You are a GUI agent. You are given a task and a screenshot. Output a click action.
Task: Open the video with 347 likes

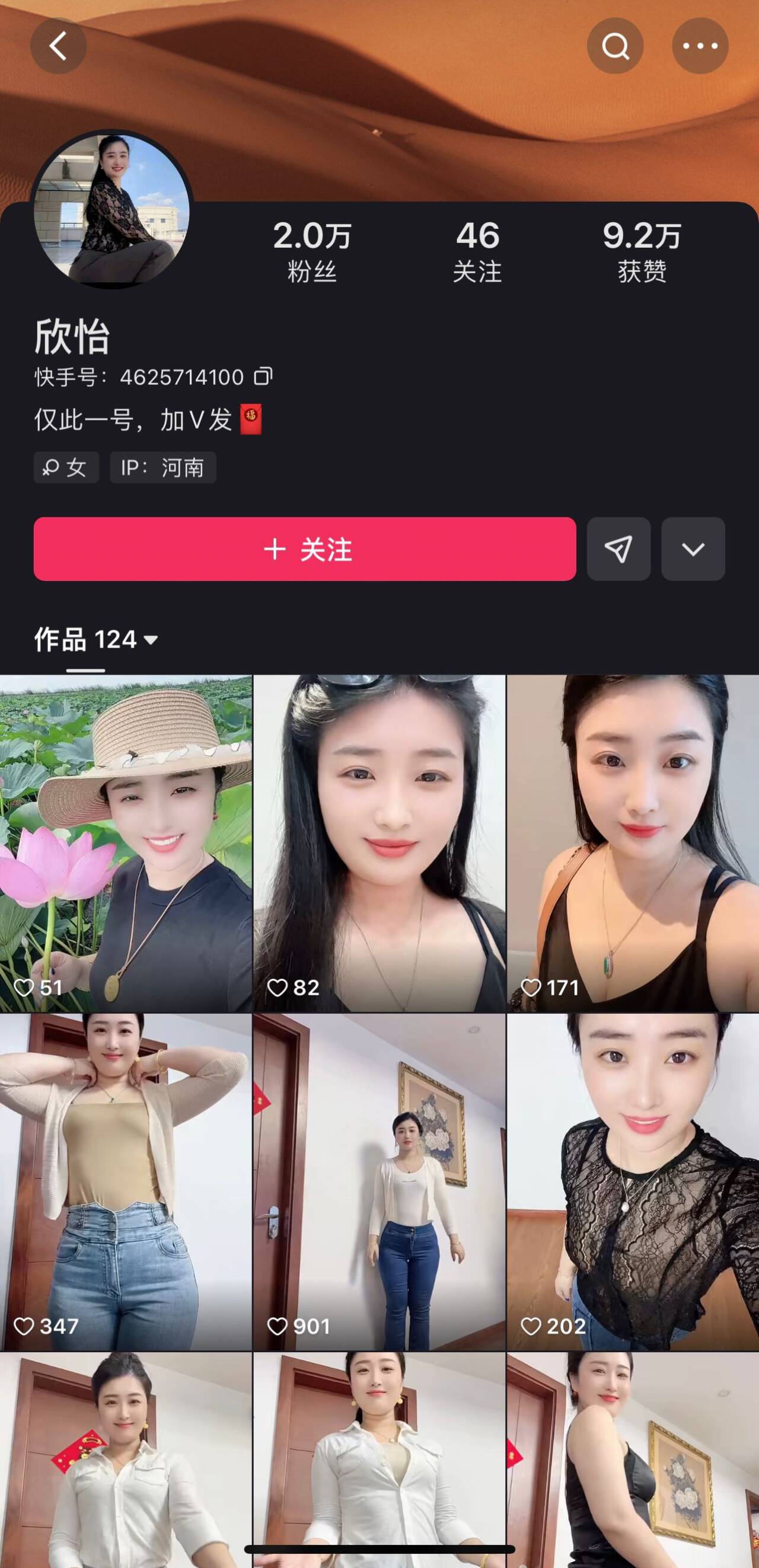[125, 1181]
